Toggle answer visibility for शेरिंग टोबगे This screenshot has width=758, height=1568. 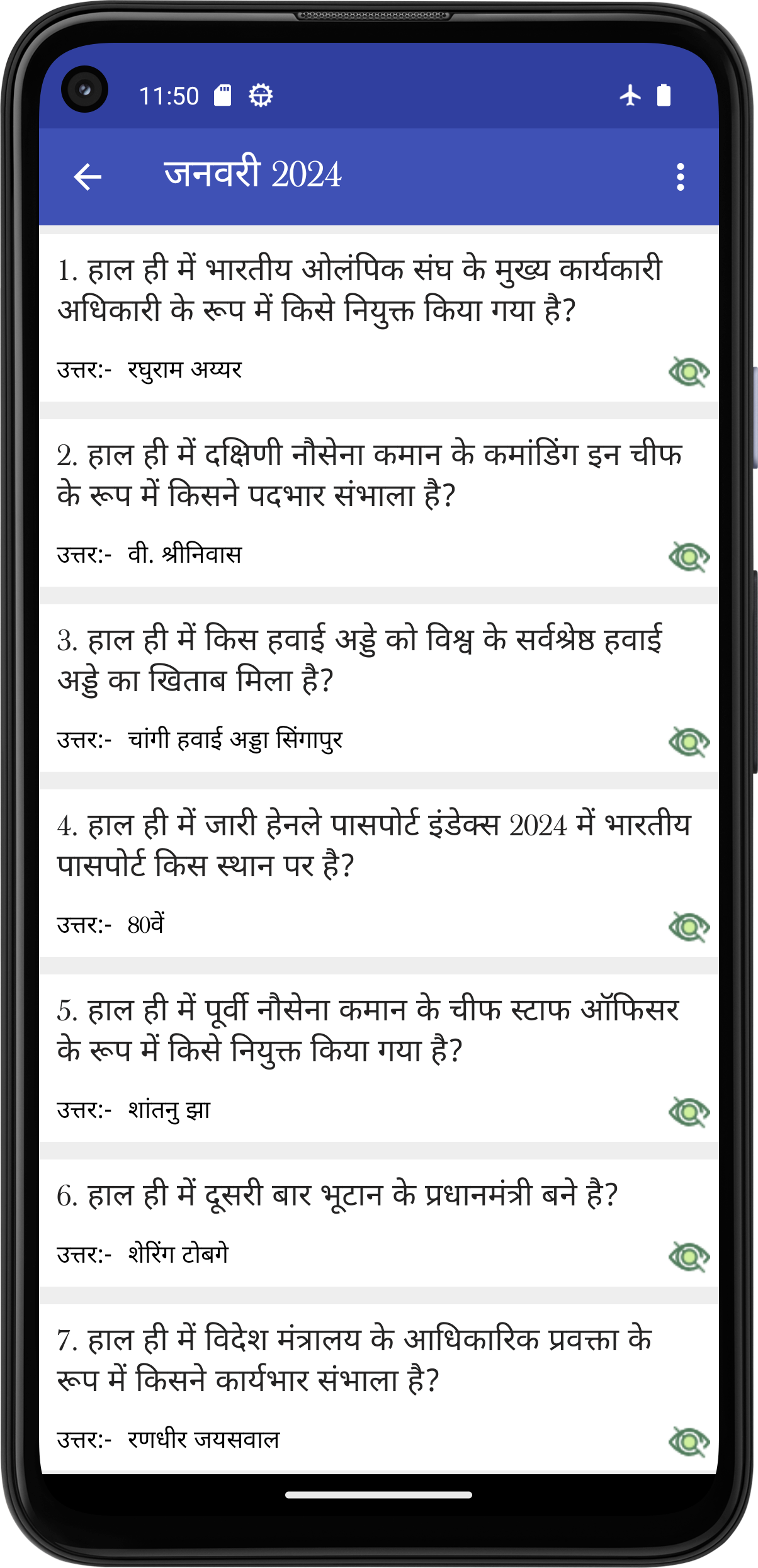click(x=689, y=1256)
